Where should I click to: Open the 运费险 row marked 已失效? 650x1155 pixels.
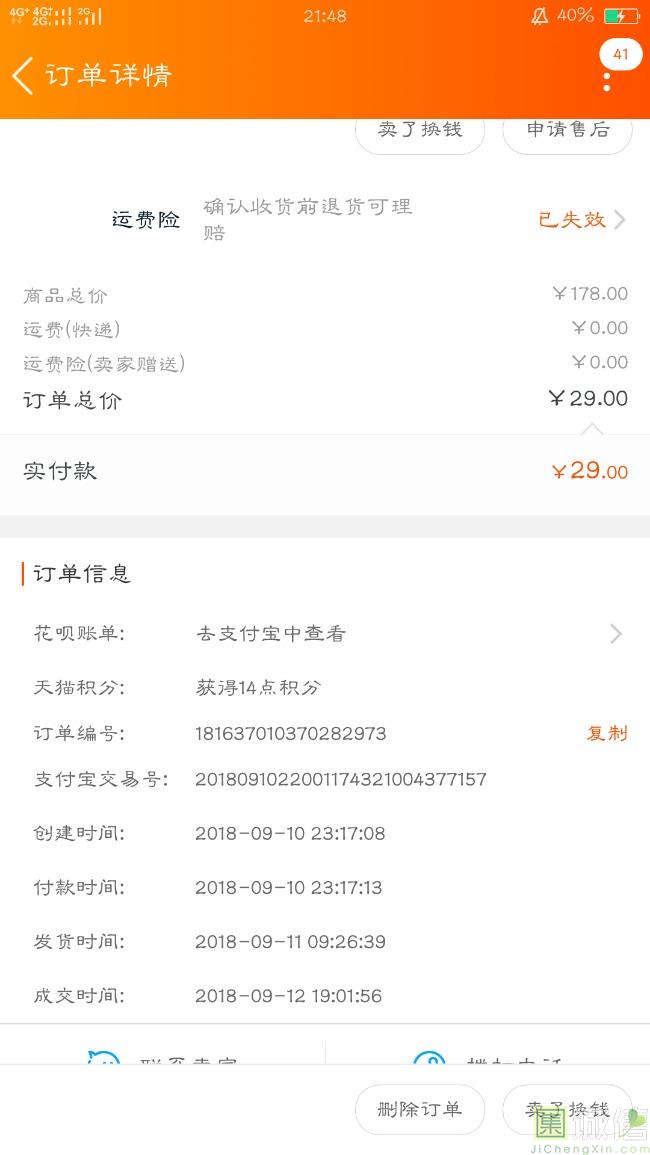coord(582,220)
